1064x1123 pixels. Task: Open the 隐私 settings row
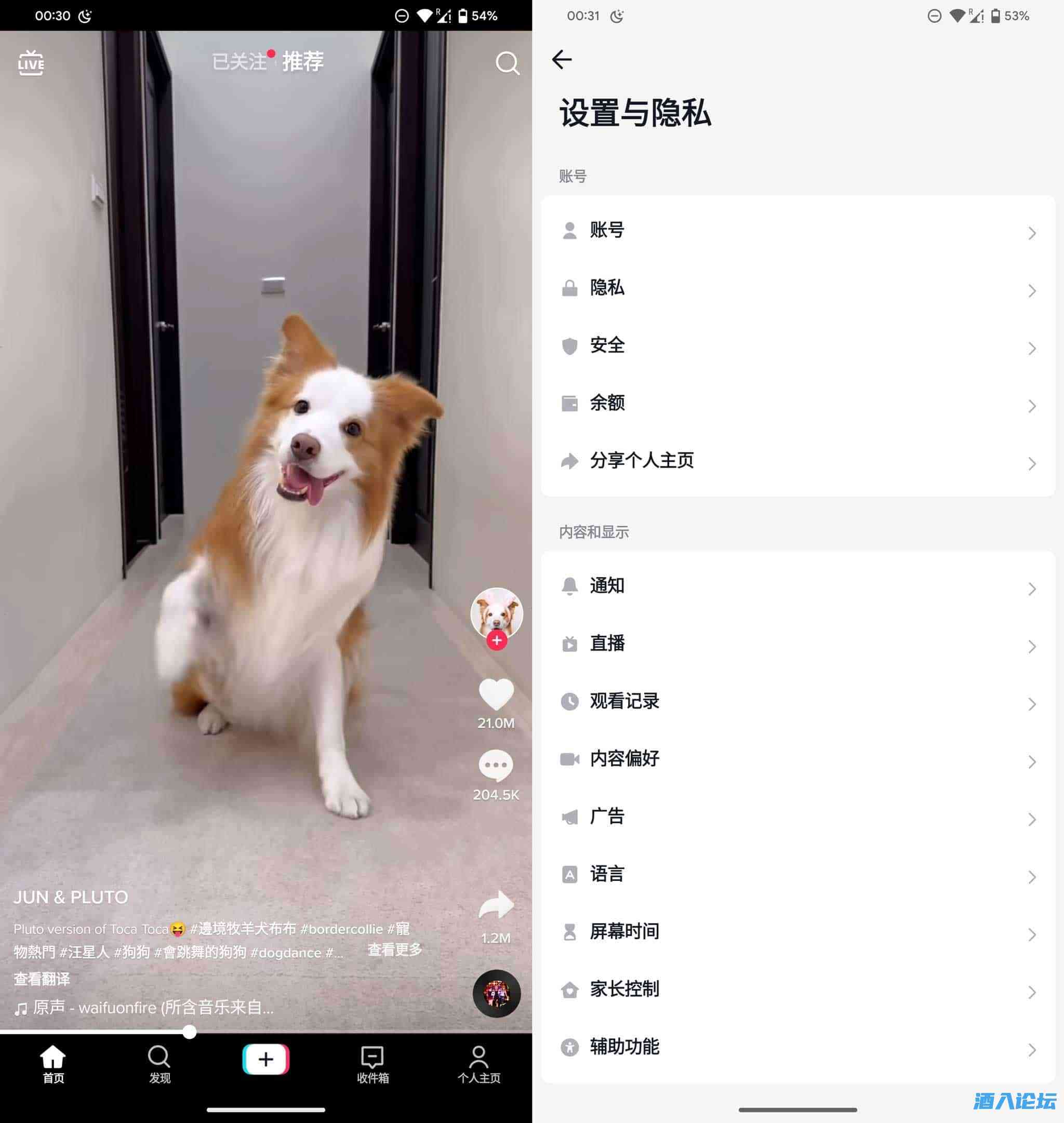coord(797,288)
